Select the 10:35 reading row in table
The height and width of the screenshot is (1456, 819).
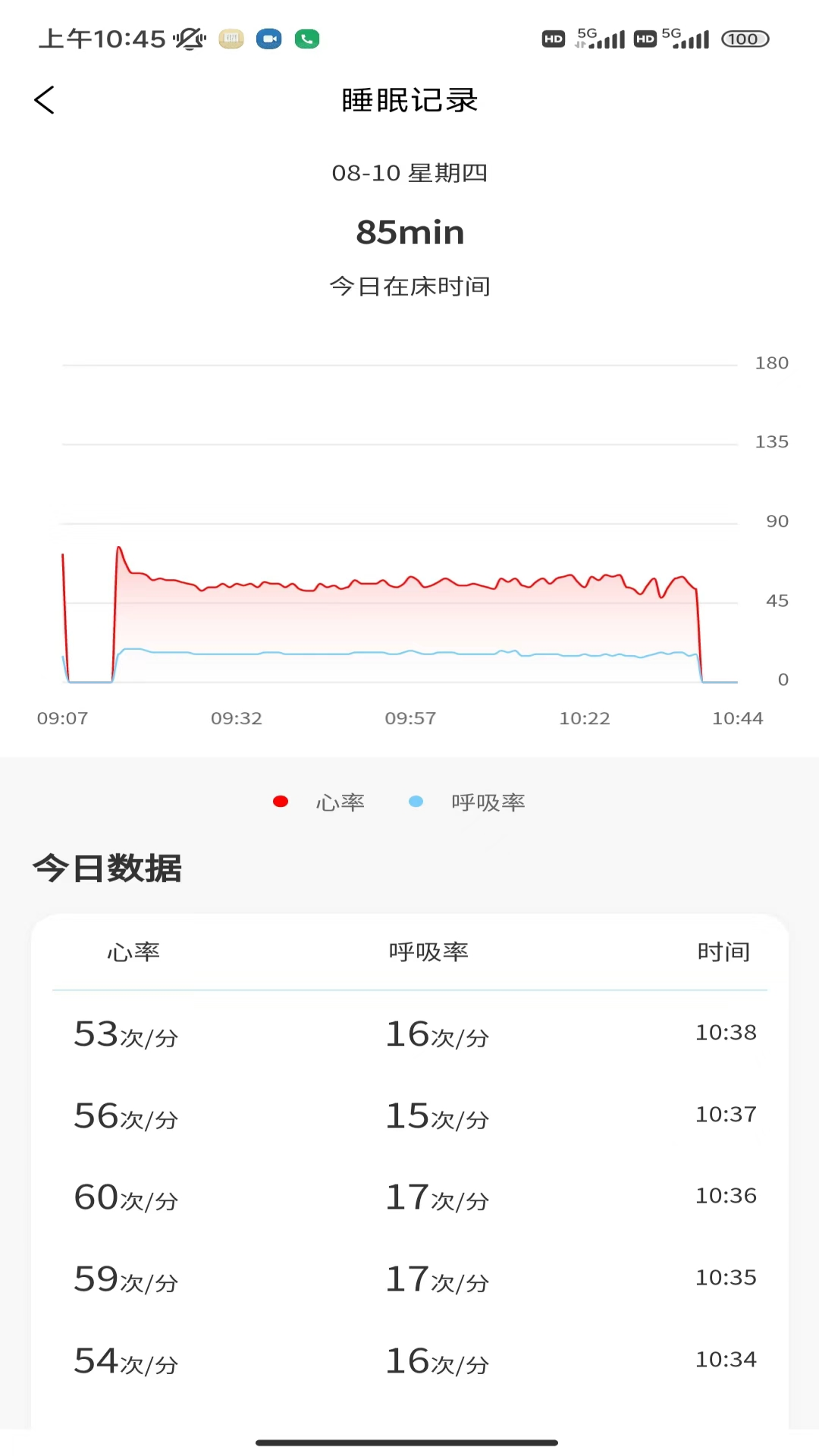tap(409, 1279)
